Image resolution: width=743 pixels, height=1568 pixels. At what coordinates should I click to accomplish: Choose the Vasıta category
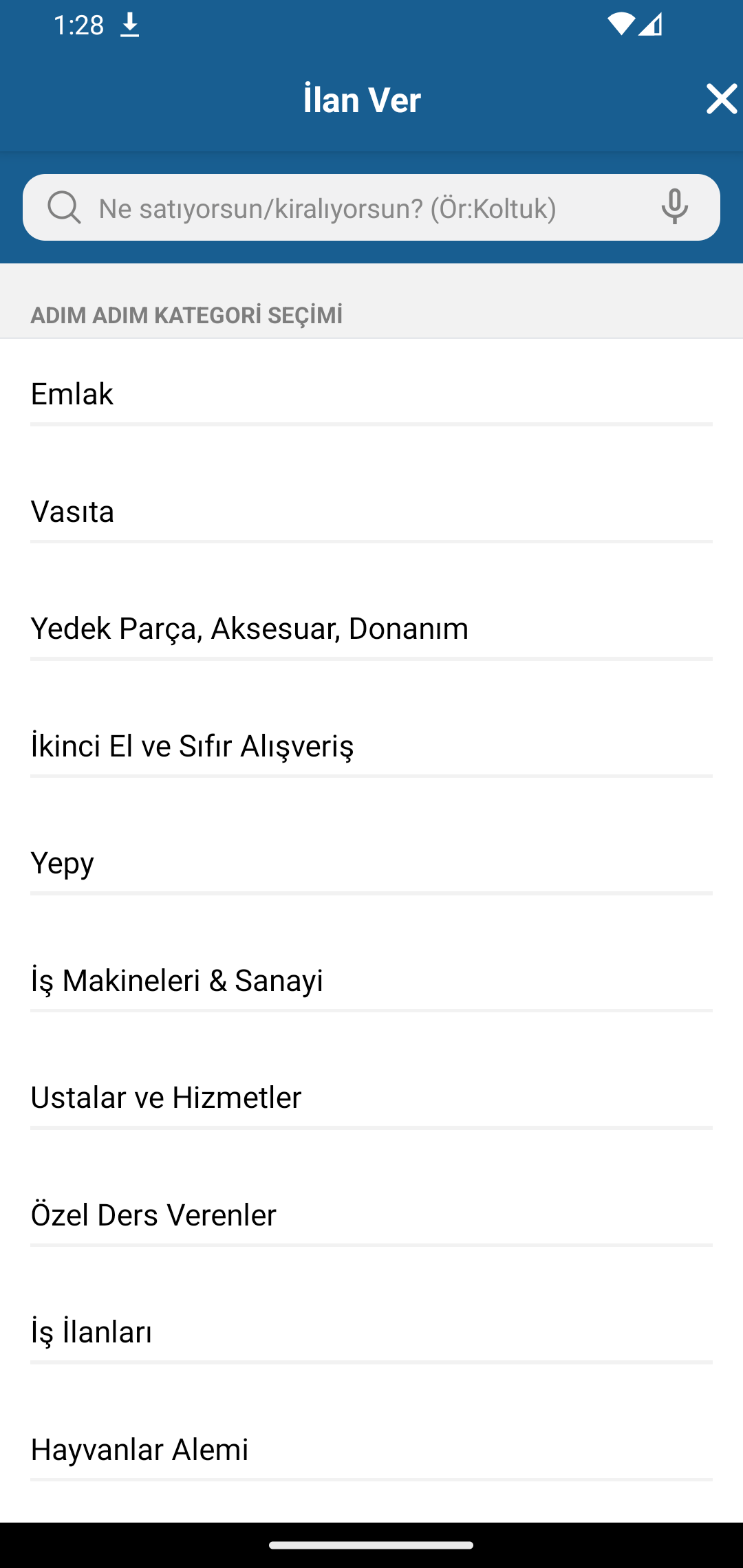click(371, 512)
